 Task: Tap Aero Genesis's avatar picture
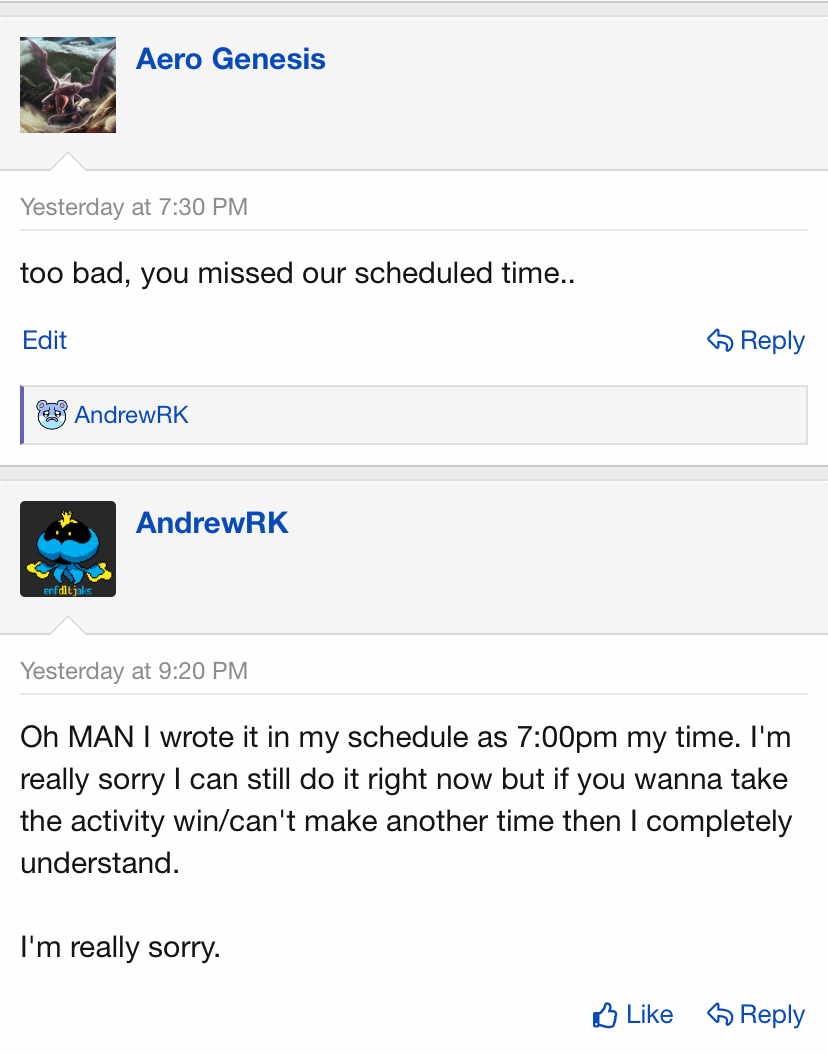click(x=68, y=85)
